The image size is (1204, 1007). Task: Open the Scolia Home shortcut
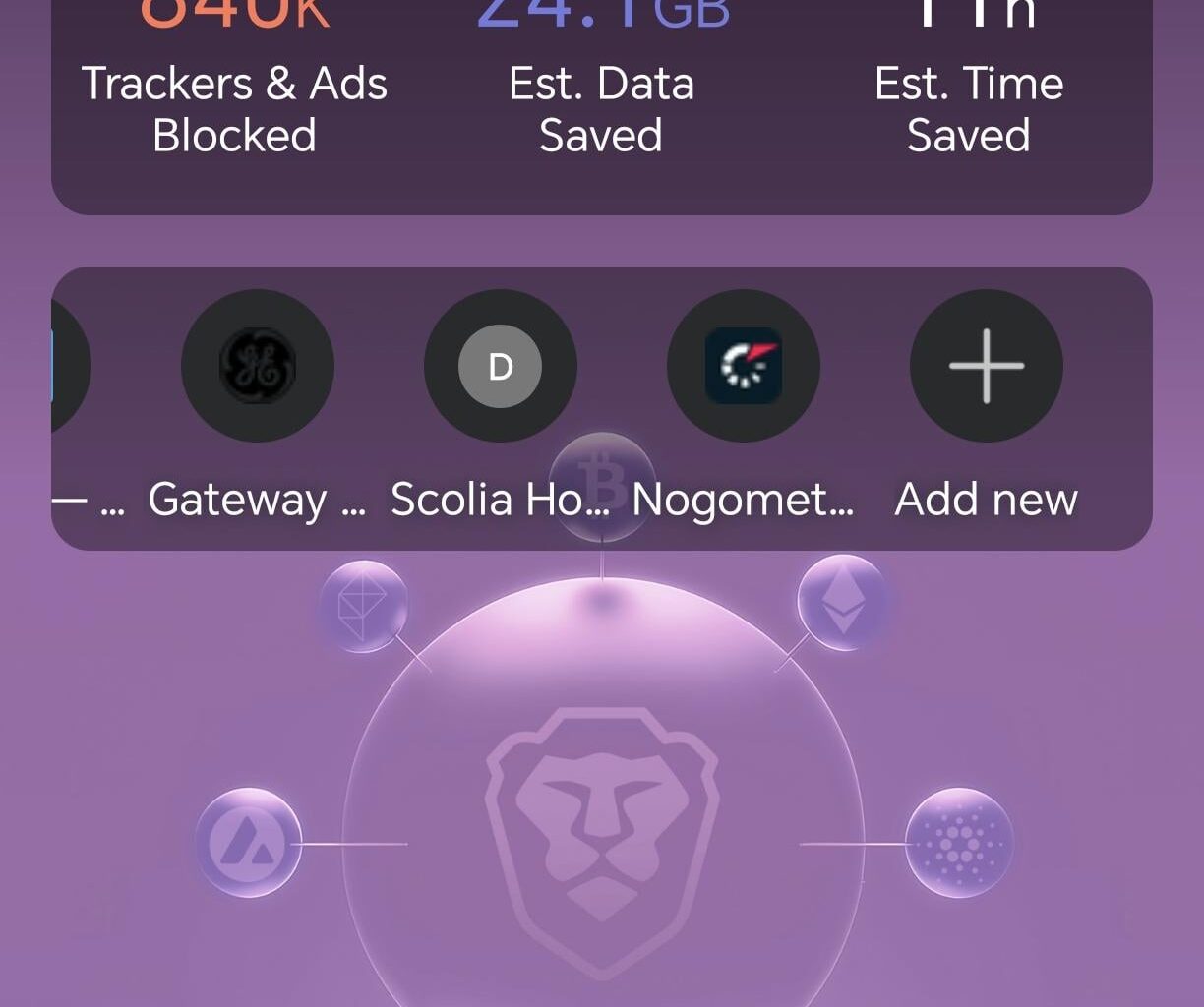pyautogui.click(x=500, y=366)
